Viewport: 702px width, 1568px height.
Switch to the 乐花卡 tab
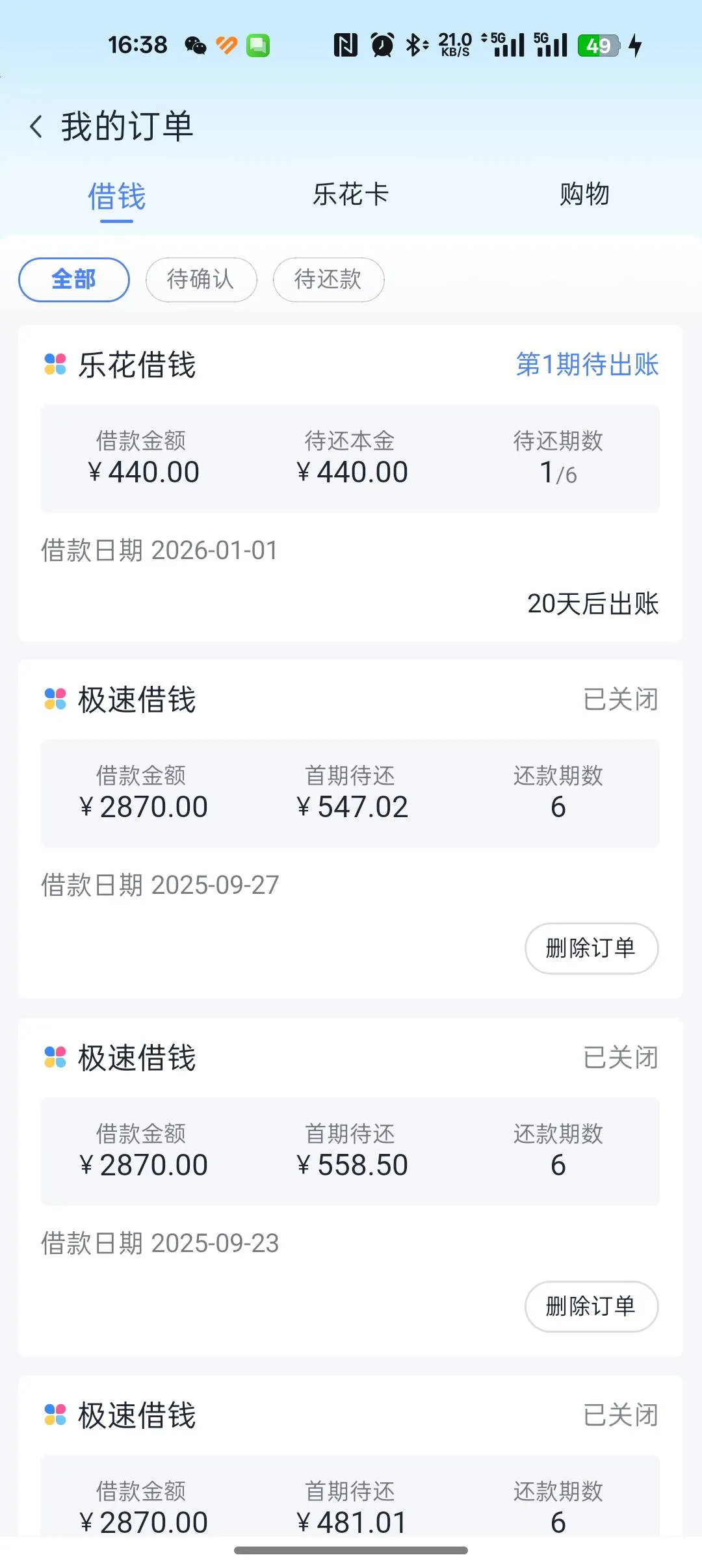pos(351,194)
